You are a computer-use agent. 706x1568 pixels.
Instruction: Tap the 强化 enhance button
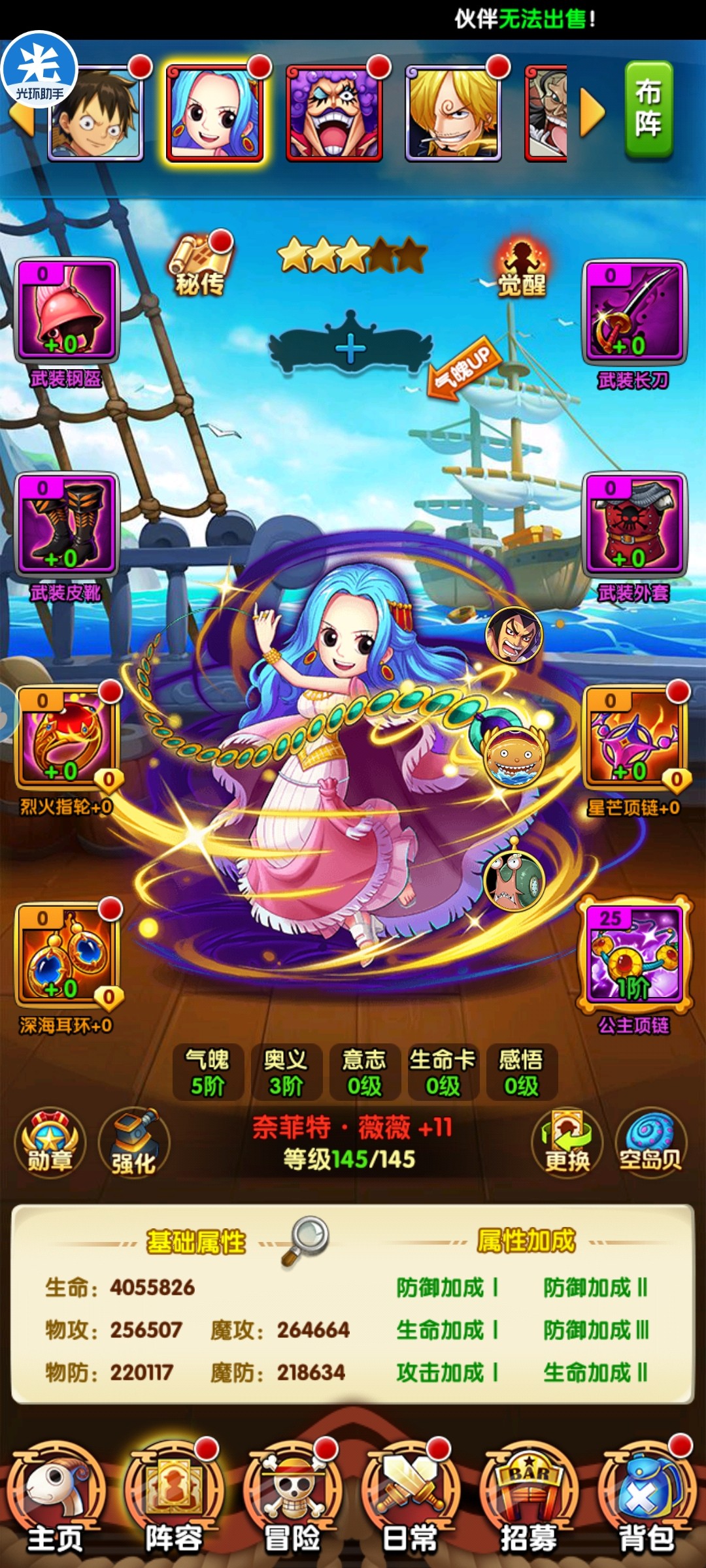point(133,1144)
